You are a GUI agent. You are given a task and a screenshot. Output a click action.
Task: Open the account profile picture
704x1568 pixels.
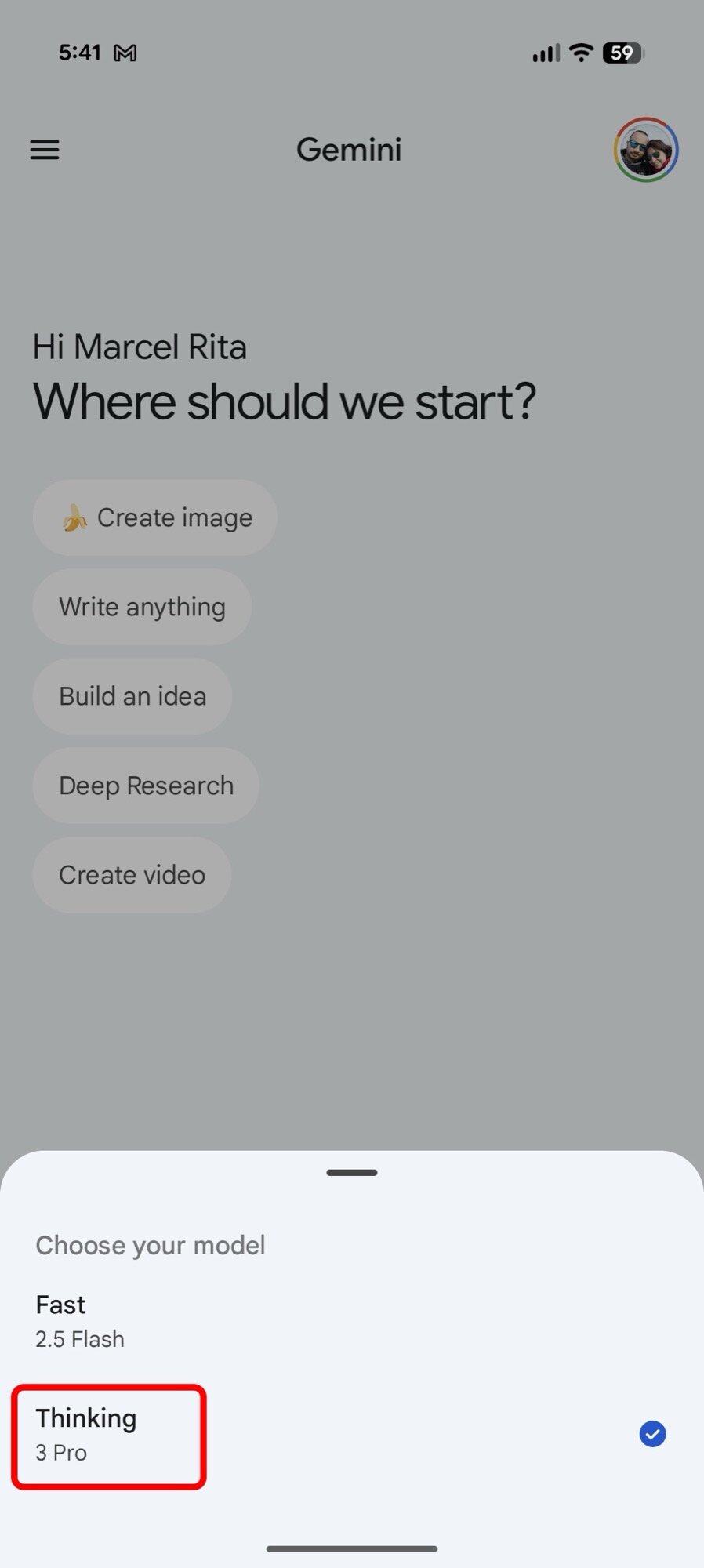click(645, 150)
